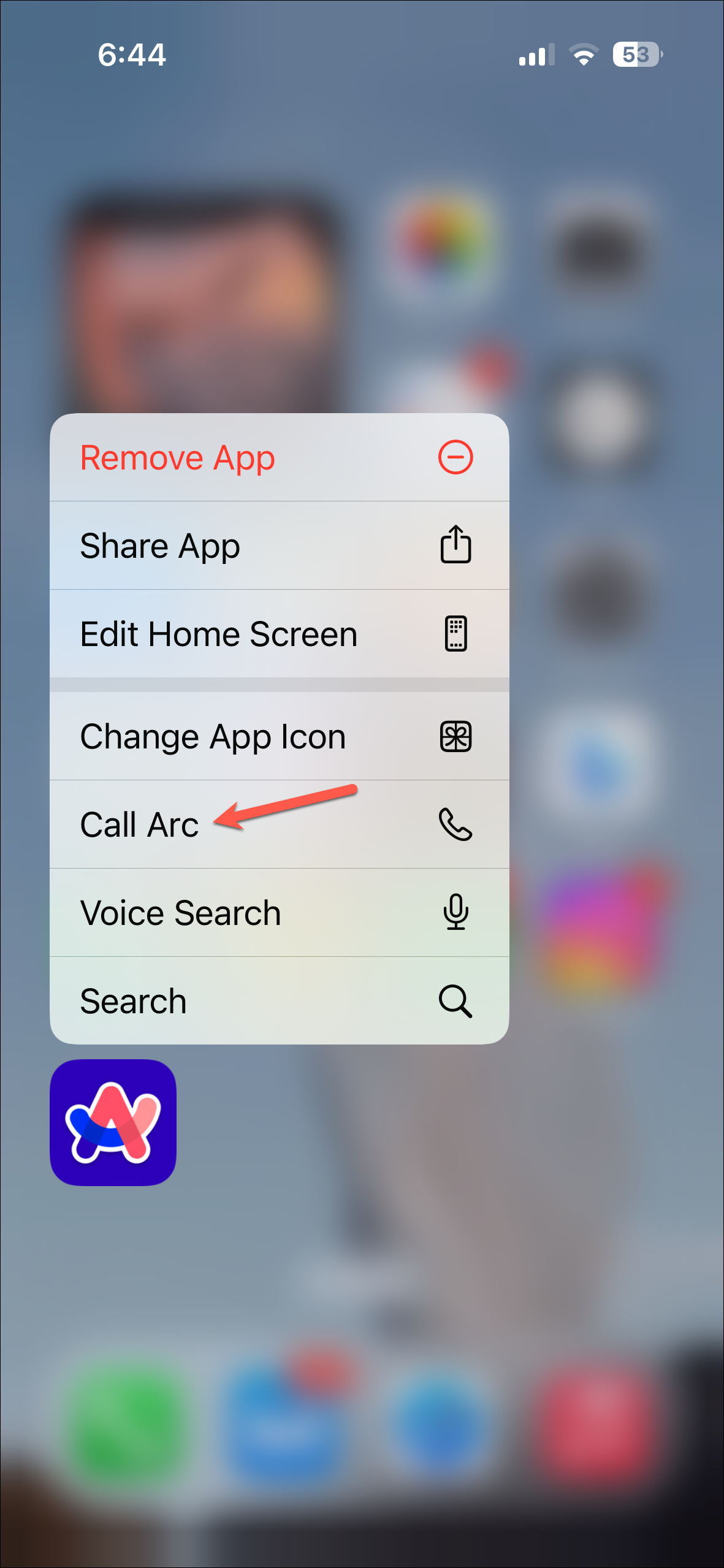Open Edit Home Screen

(279, 634)
